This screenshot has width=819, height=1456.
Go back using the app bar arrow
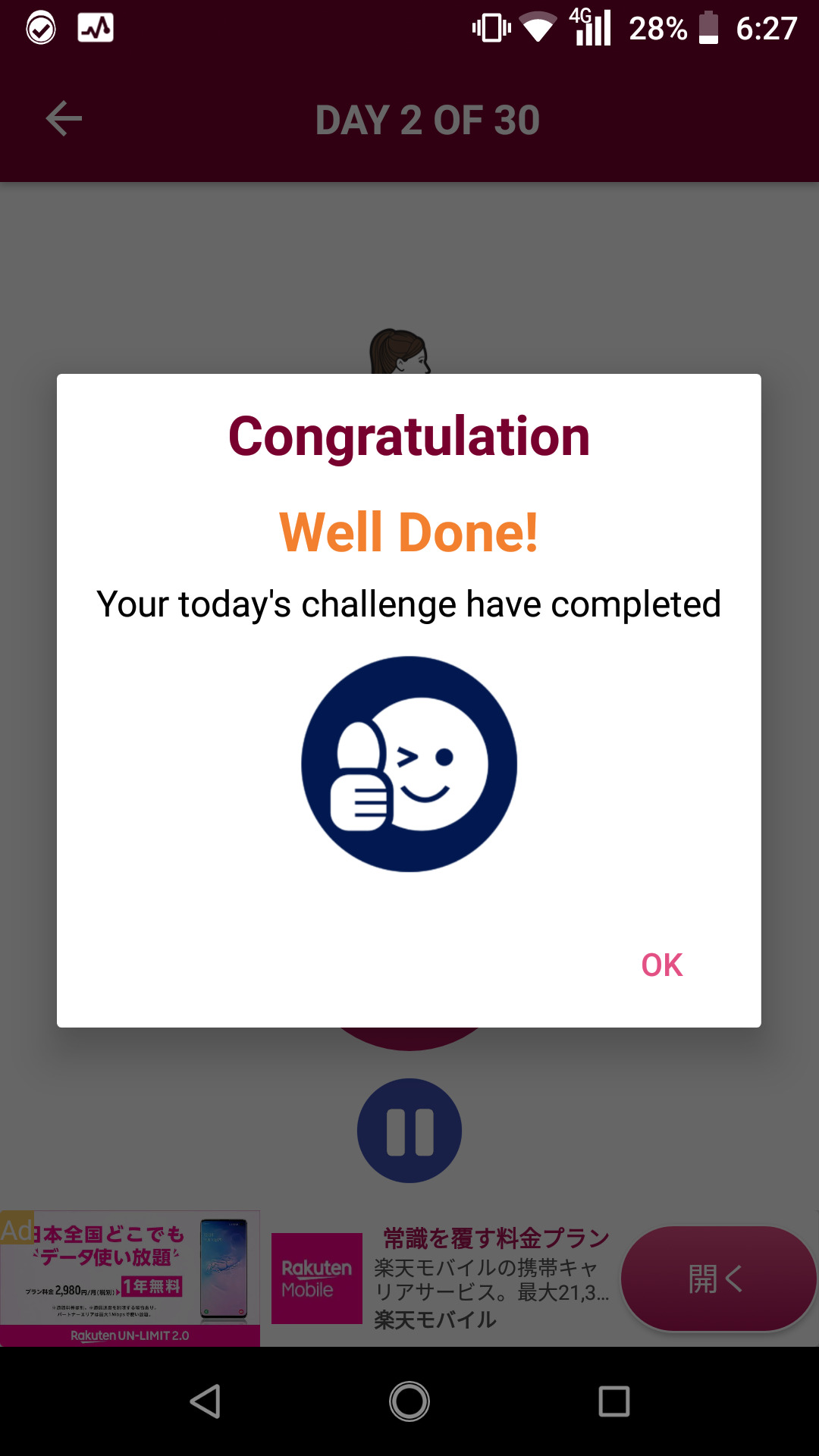coord(64,119)
